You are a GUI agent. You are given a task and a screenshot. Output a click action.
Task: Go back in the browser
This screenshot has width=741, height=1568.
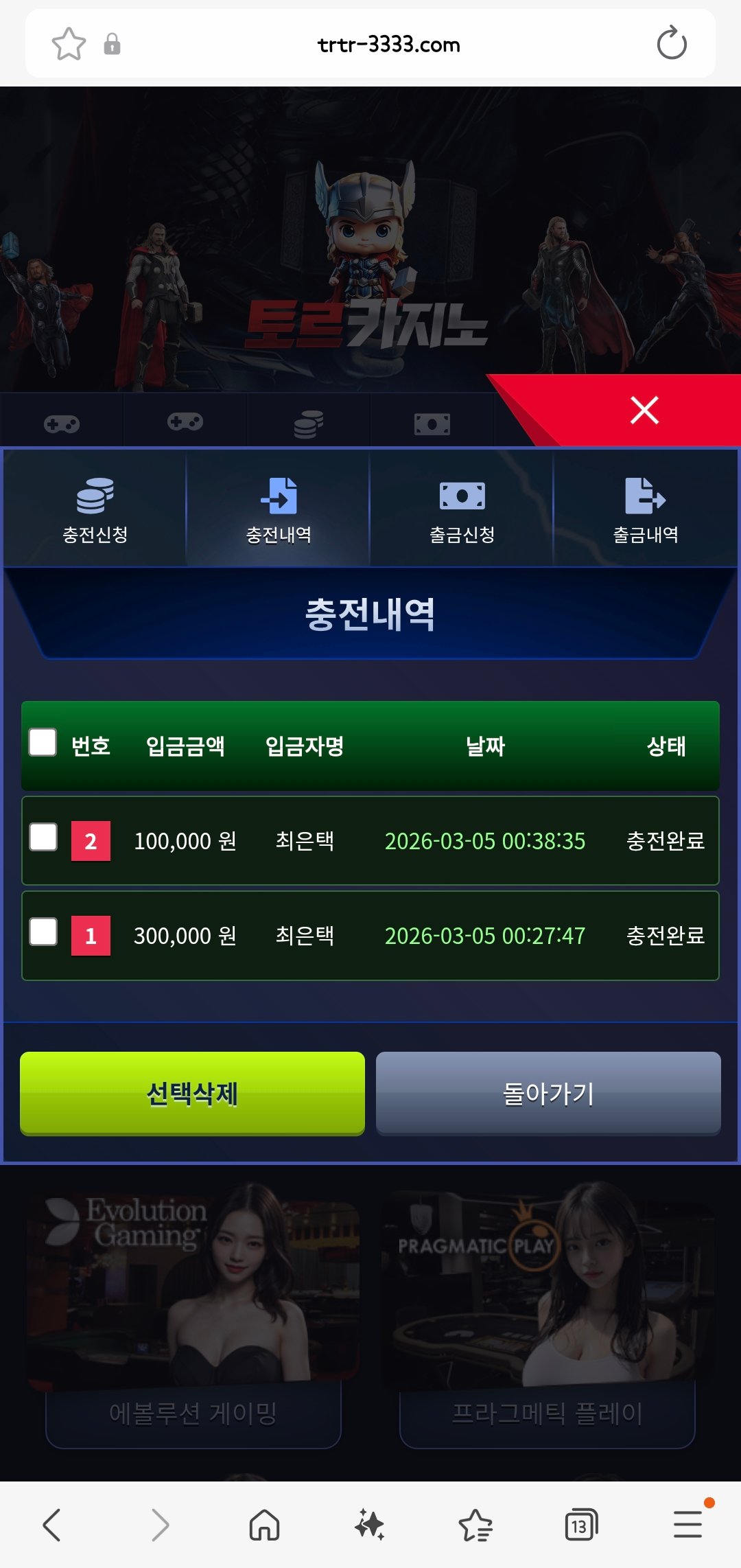[x=52, y=1525]
